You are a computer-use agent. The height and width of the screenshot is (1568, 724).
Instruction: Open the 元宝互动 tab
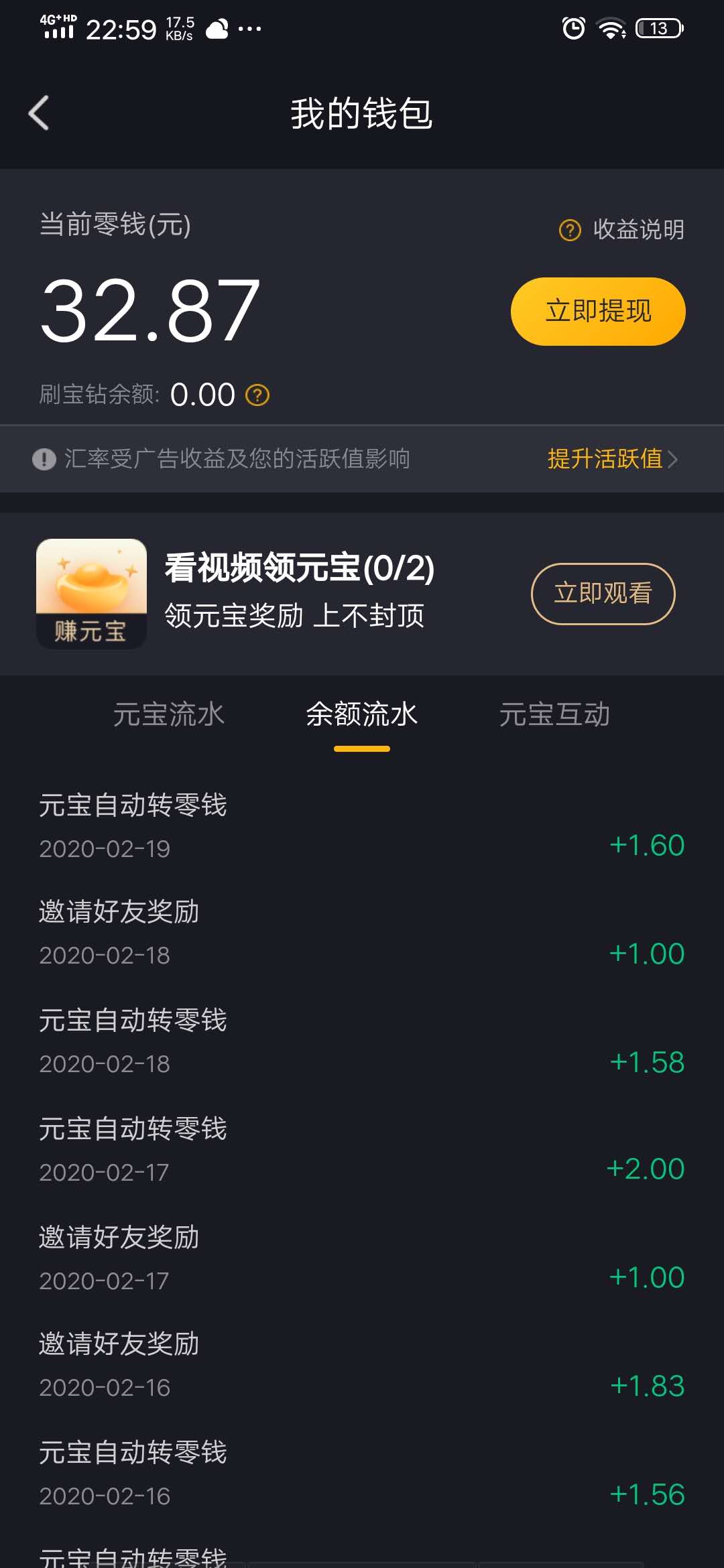555,715
